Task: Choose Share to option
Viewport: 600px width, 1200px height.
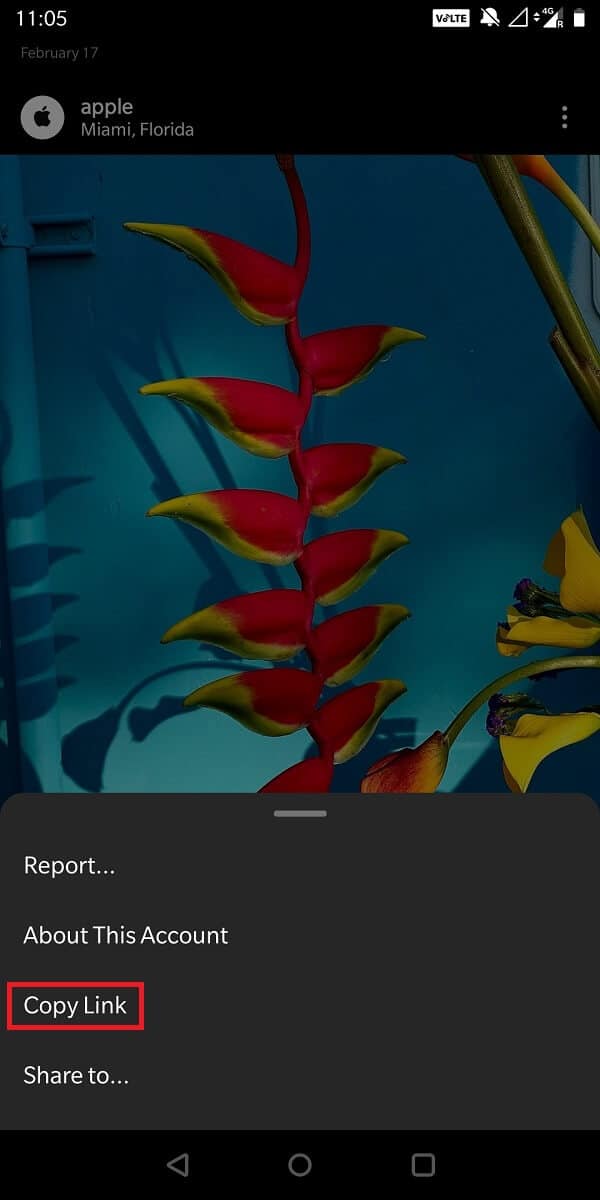Action: (x=76, y=1075)
